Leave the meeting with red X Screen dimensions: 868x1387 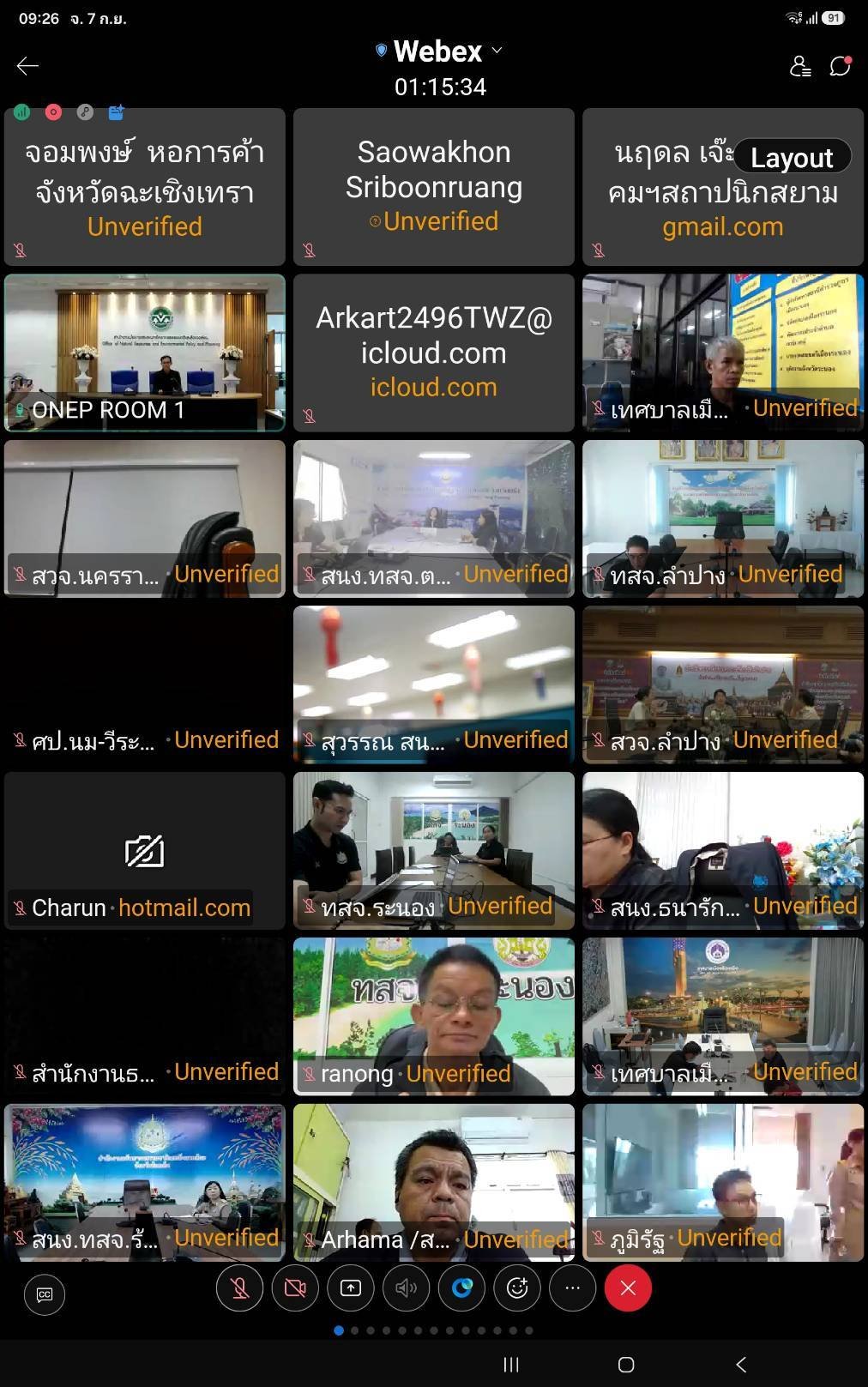pyautogui.click(x=628, y=1287)
